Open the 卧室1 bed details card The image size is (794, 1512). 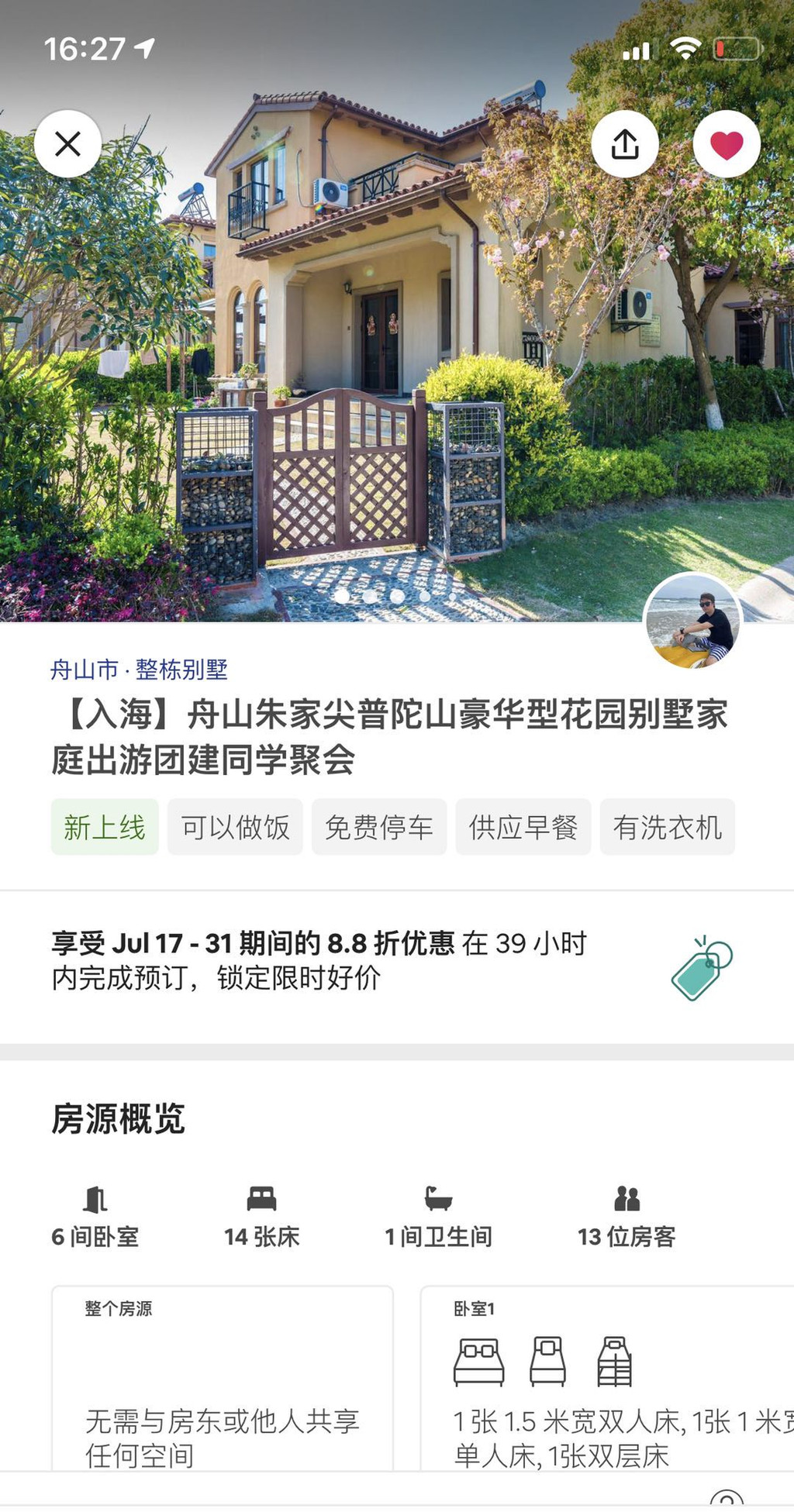(x=605, y=1379)
